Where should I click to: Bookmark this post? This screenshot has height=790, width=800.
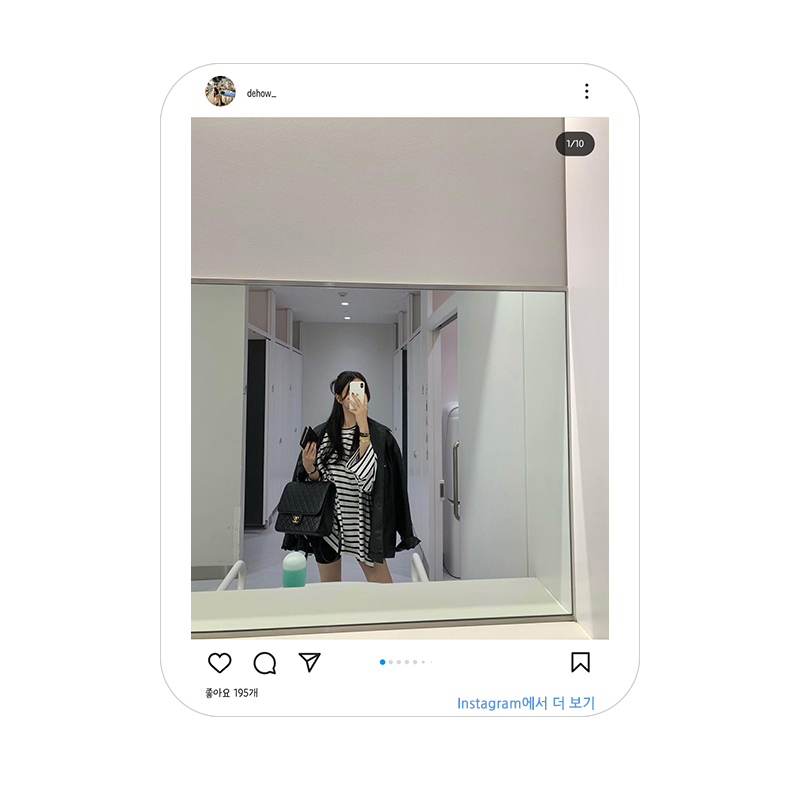[580, 662]
